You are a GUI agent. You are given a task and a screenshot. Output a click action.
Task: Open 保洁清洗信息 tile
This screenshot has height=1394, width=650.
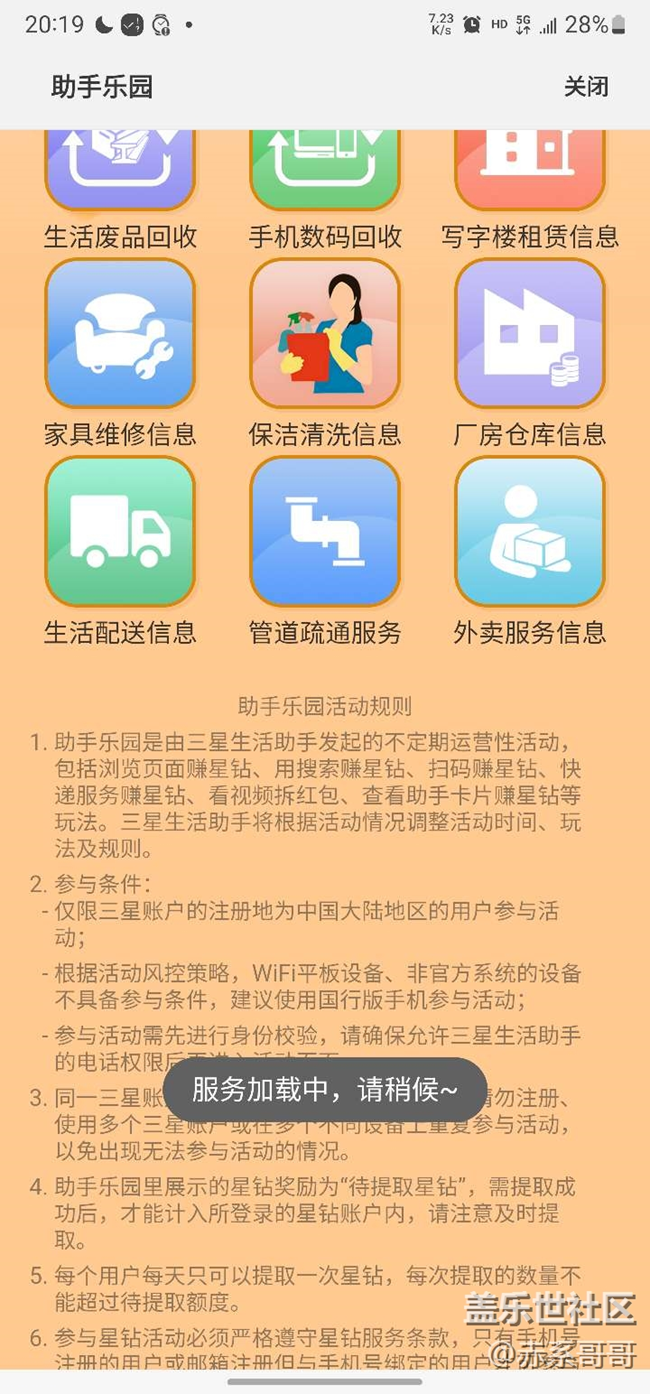pos(325,333)
